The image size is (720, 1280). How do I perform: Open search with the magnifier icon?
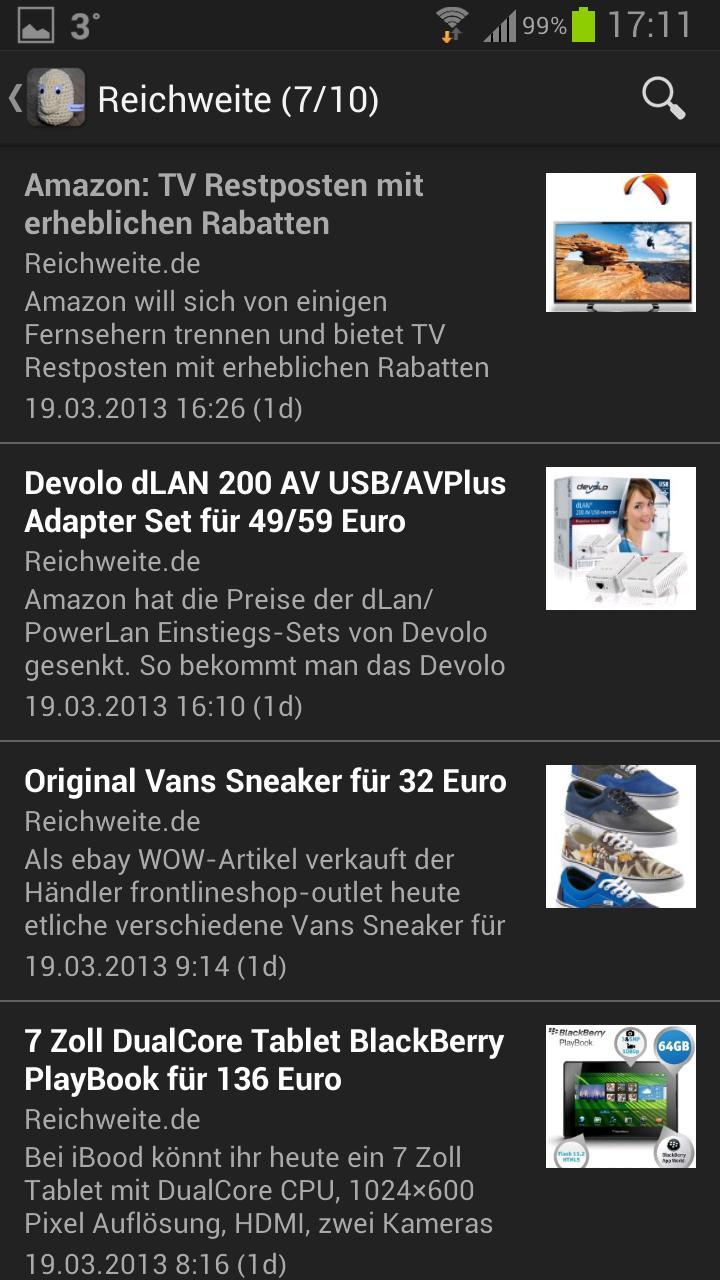tap(660, 99)
